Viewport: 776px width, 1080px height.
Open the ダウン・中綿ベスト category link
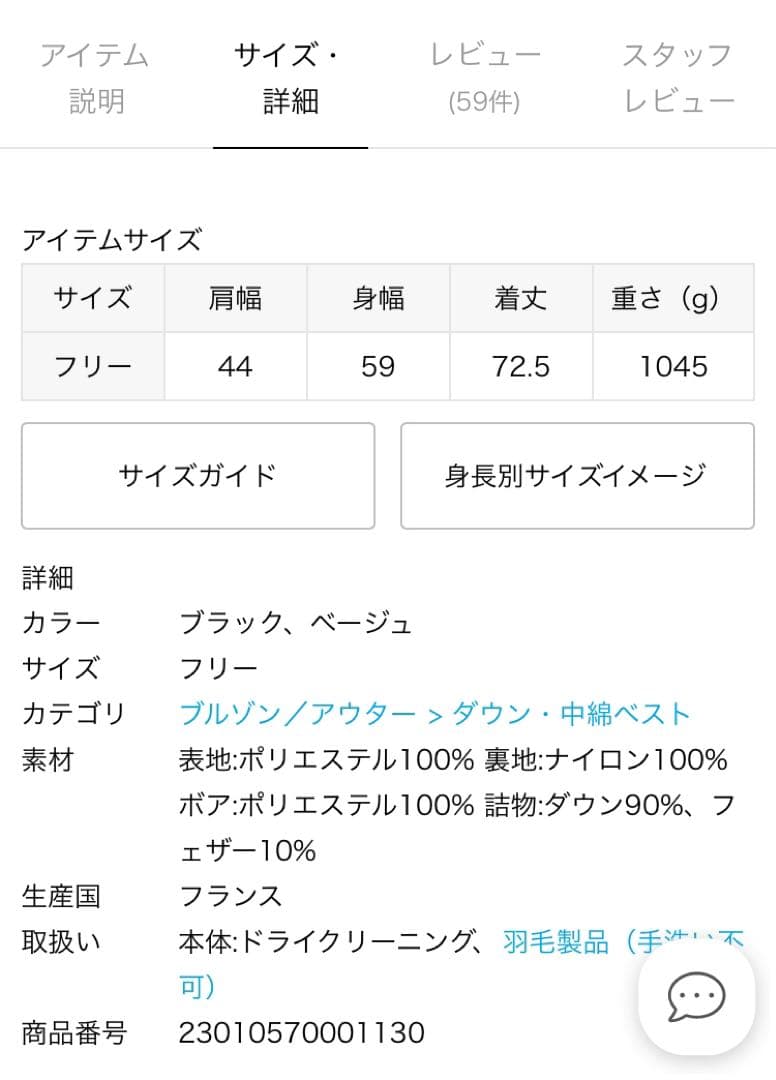pos(571,714)
